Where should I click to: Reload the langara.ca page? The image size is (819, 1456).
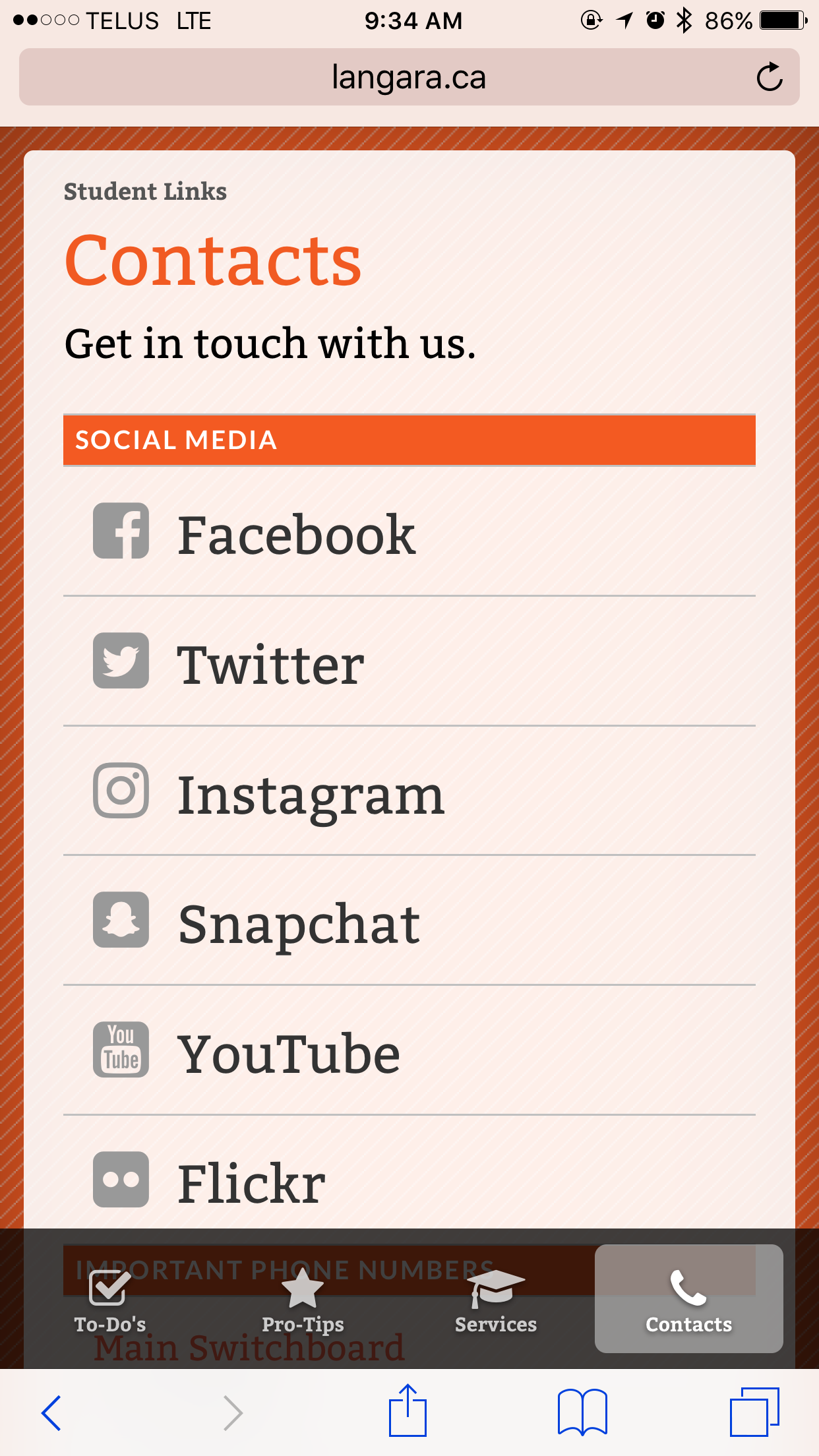point(769,78)
